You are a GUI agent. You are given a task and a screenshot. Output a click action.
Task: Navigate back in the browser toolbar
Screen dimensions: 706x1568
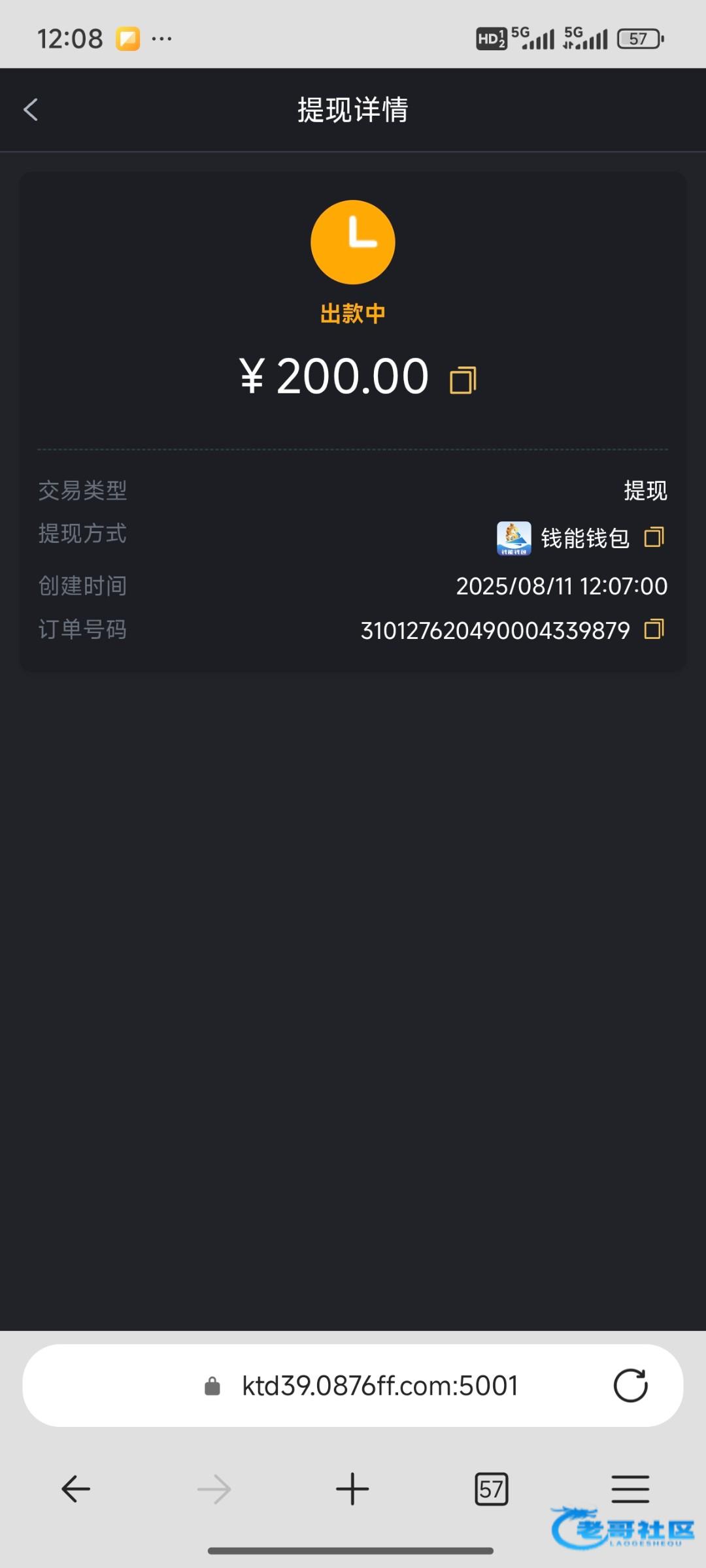76,1489
